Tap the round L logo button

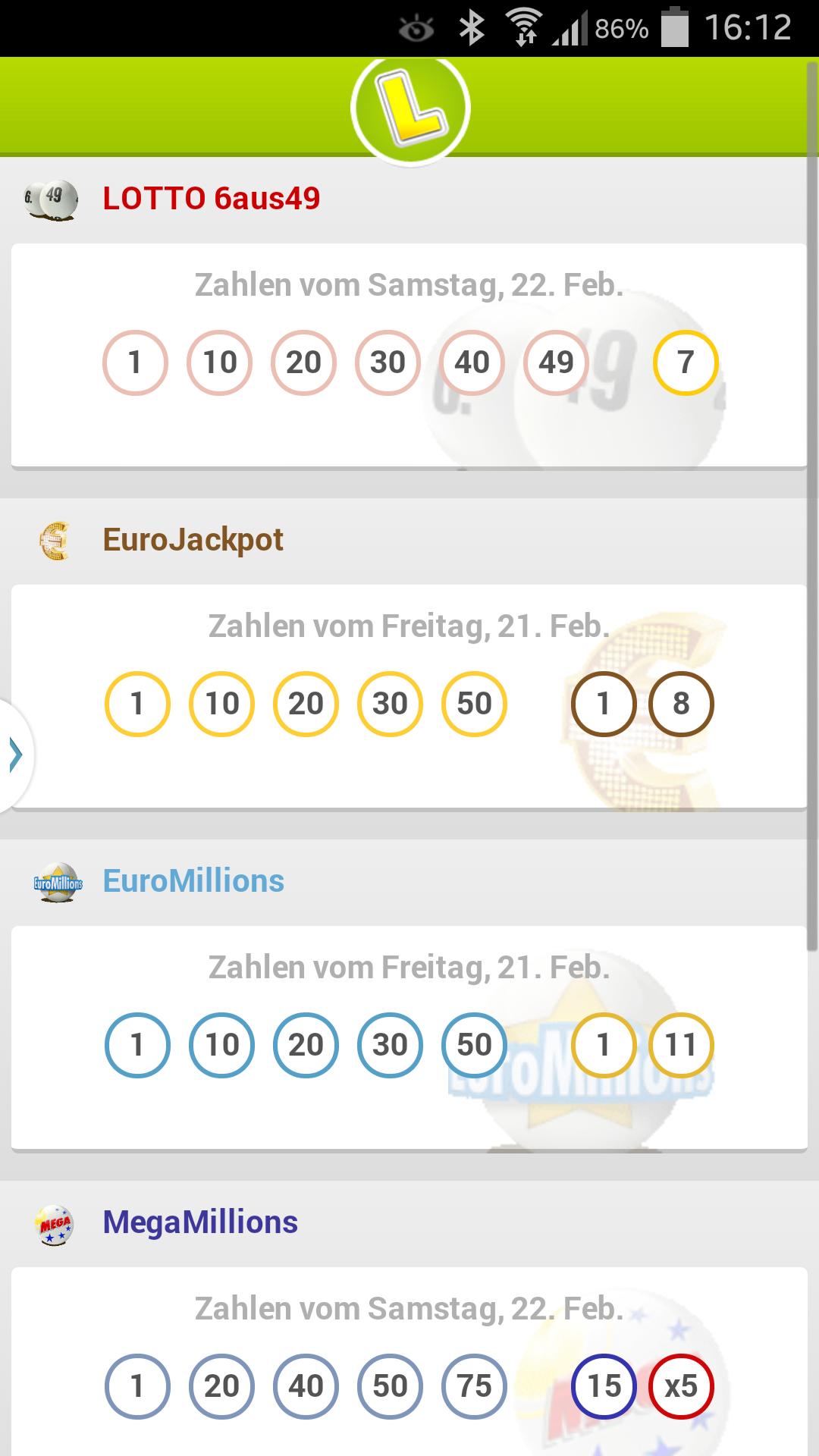click(x=410, y=108)
